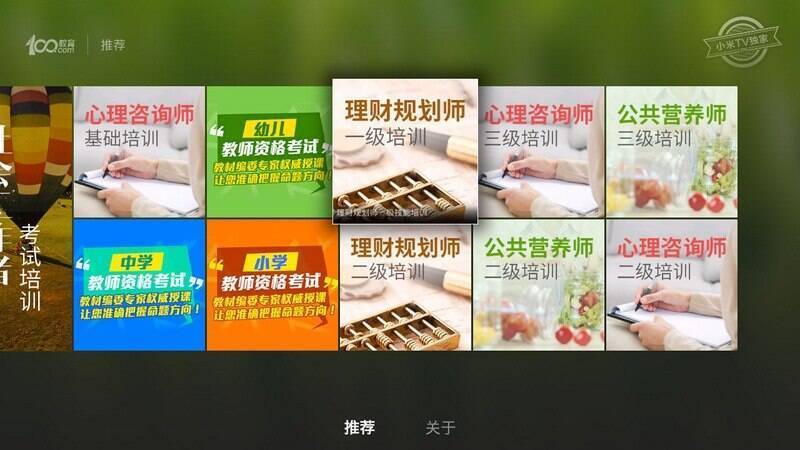Open 公共营养师 三级培训 tile
Viewport: 800px width, 450px height.
click(x=672, y=152)
